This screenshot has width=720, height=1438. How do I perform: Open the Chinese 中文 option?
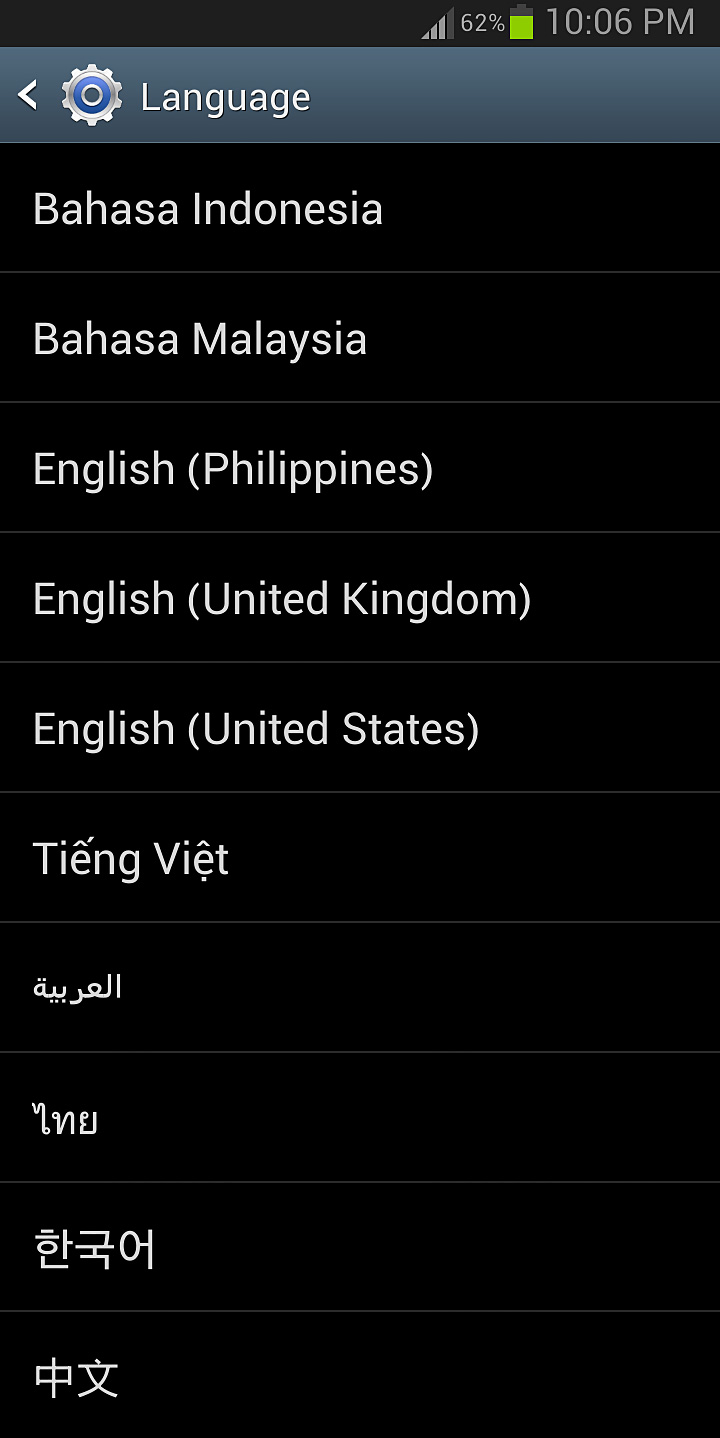coord(360,1375)
